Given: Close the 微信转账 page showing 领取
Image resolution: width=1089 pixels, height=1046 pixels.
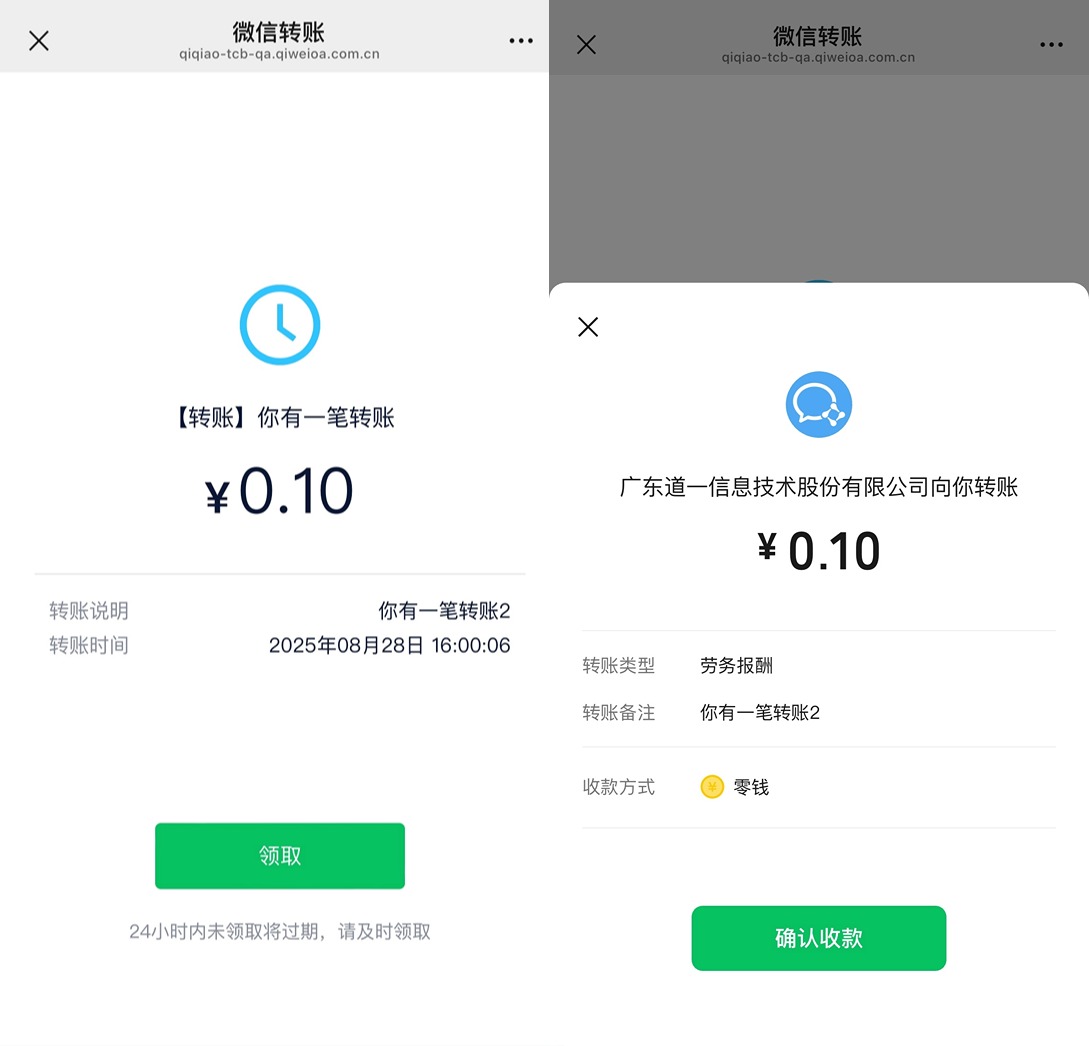Looking at the screenshot, I should click(x=39, y=41).
